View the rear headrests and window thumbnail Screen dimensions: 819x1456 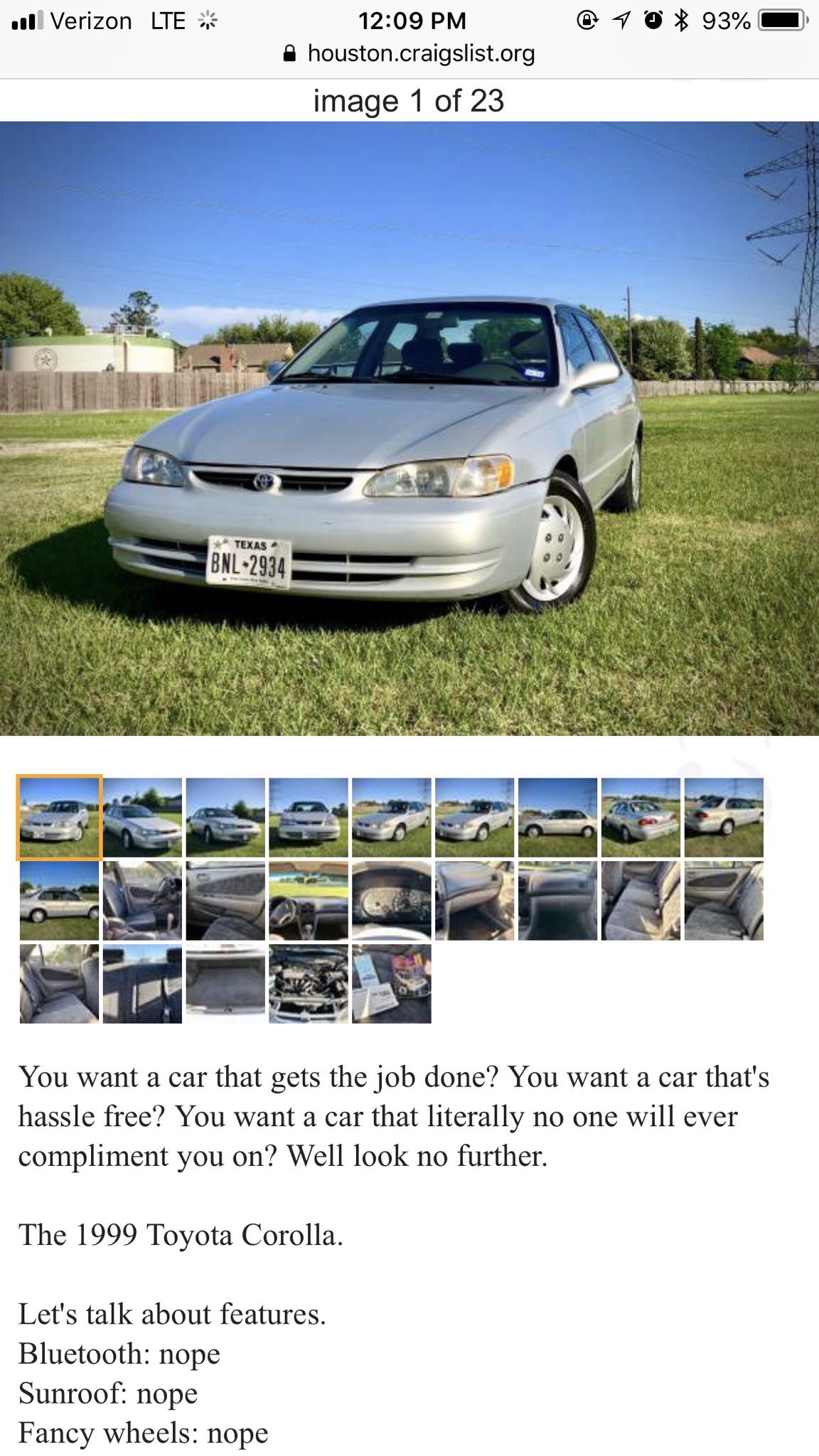point(142,984)
